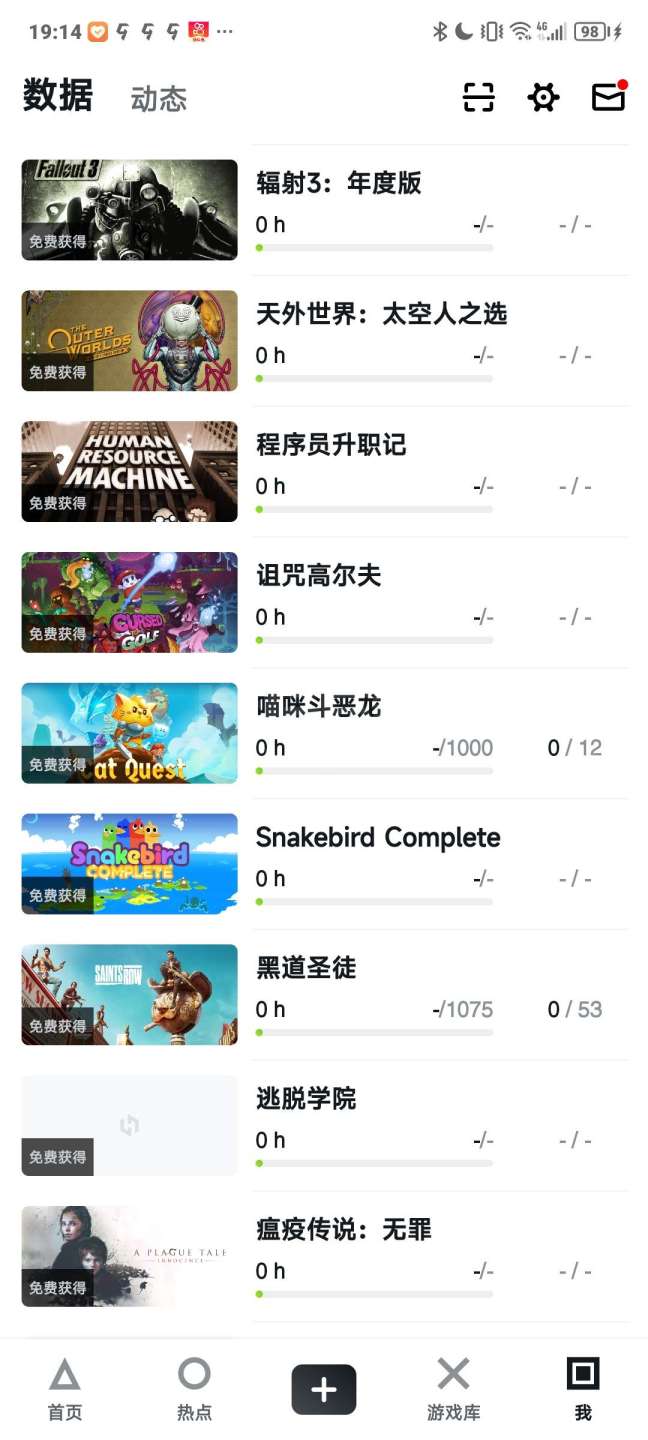Viewport: 648px width, 1440px height.
Task: Go to the 首页 tab
Action: [65, 1389]
